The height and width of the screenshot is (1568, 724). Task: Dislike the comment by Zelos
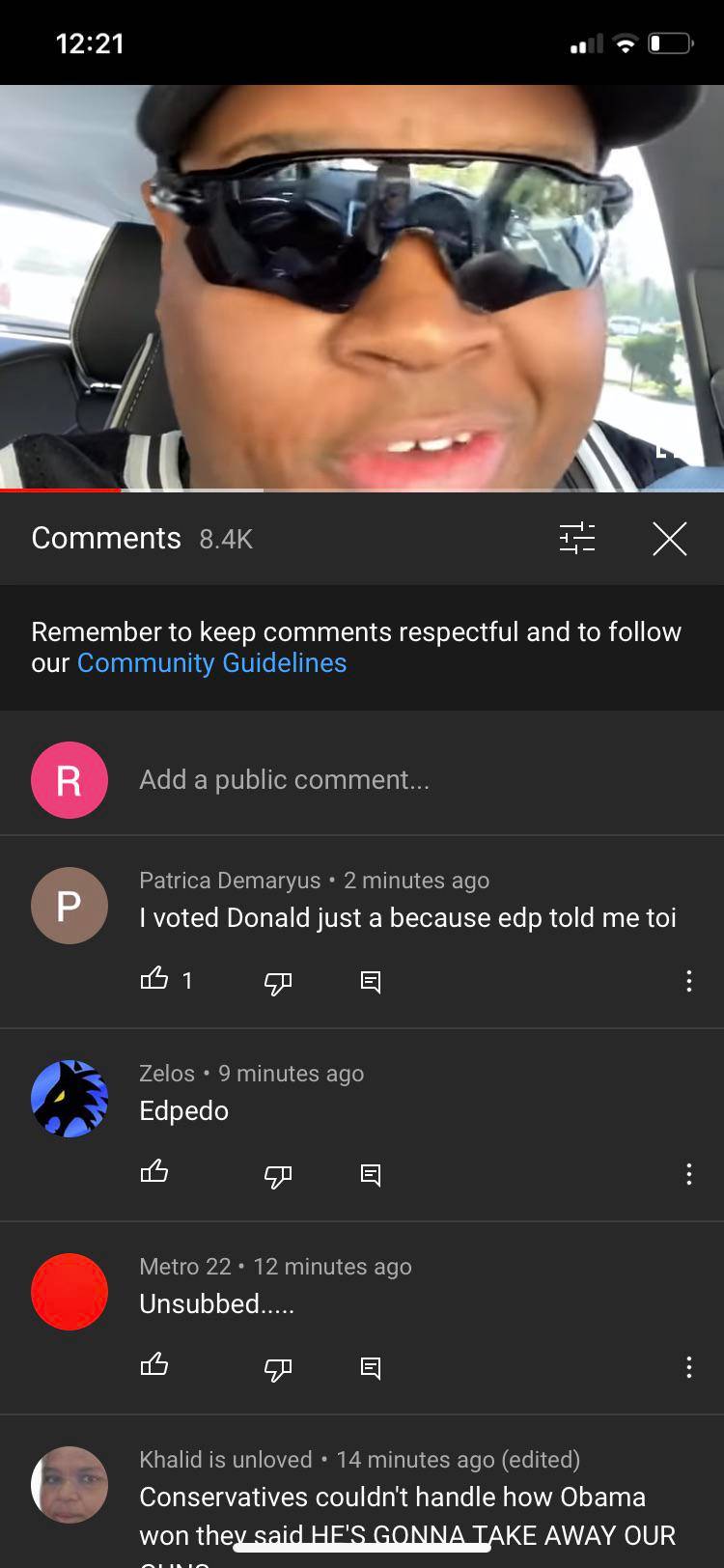278,1176
